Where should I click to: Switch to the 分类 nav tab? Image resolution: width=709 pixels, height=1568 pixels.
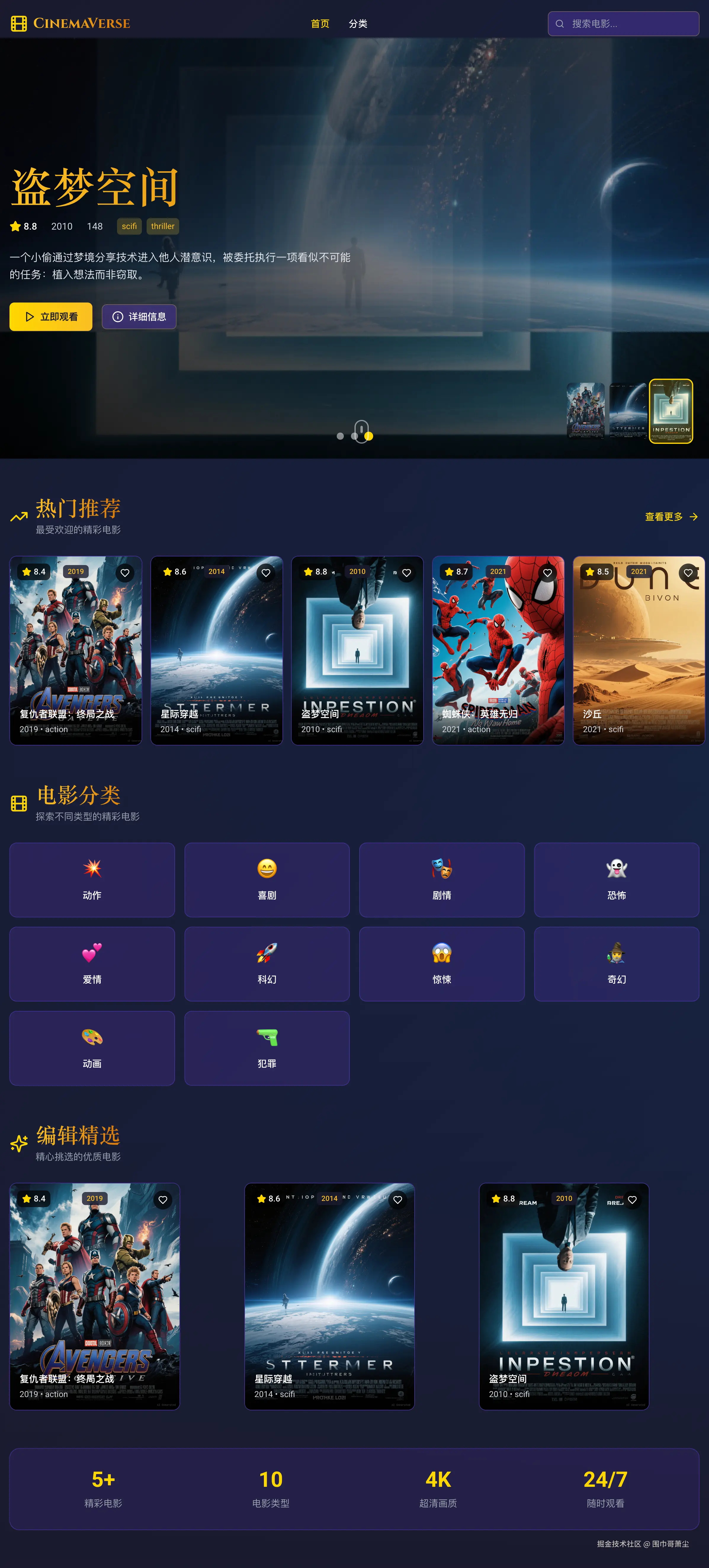pyautogui.click(x=358, y=24)
